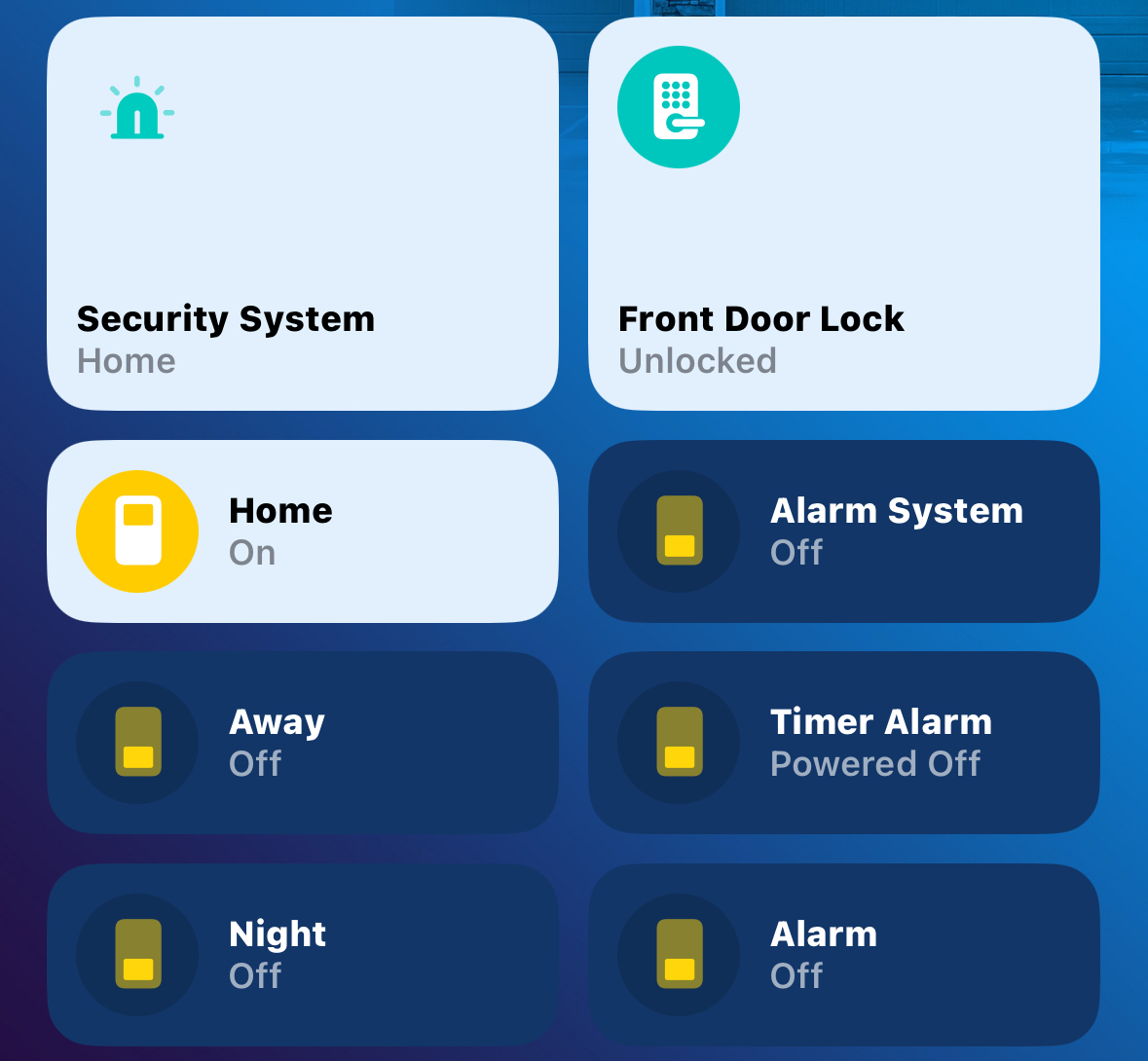Enable the Away switch
This screenshot has height=1061, width=1148.
137,743
